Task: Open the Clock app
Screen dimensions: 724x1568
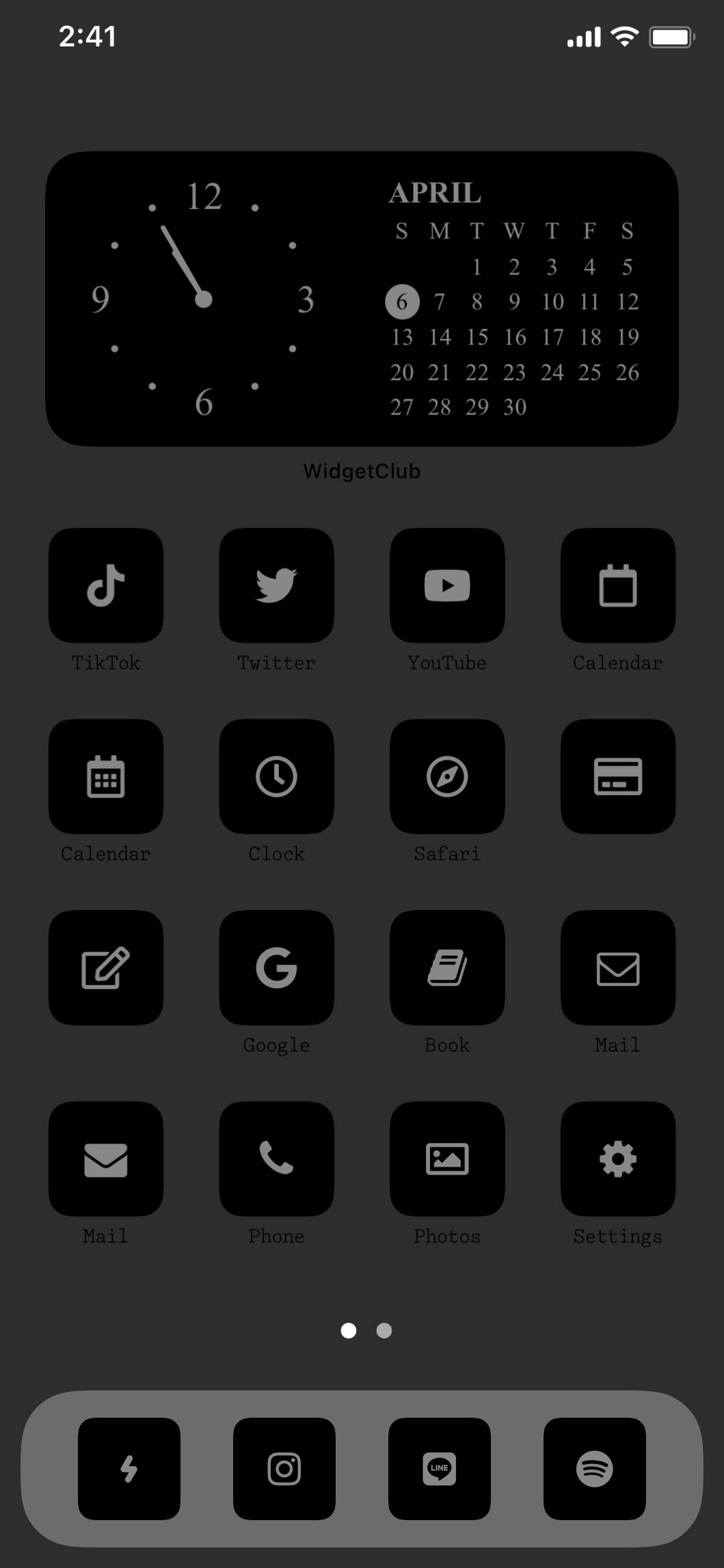Action: (276, 777)
